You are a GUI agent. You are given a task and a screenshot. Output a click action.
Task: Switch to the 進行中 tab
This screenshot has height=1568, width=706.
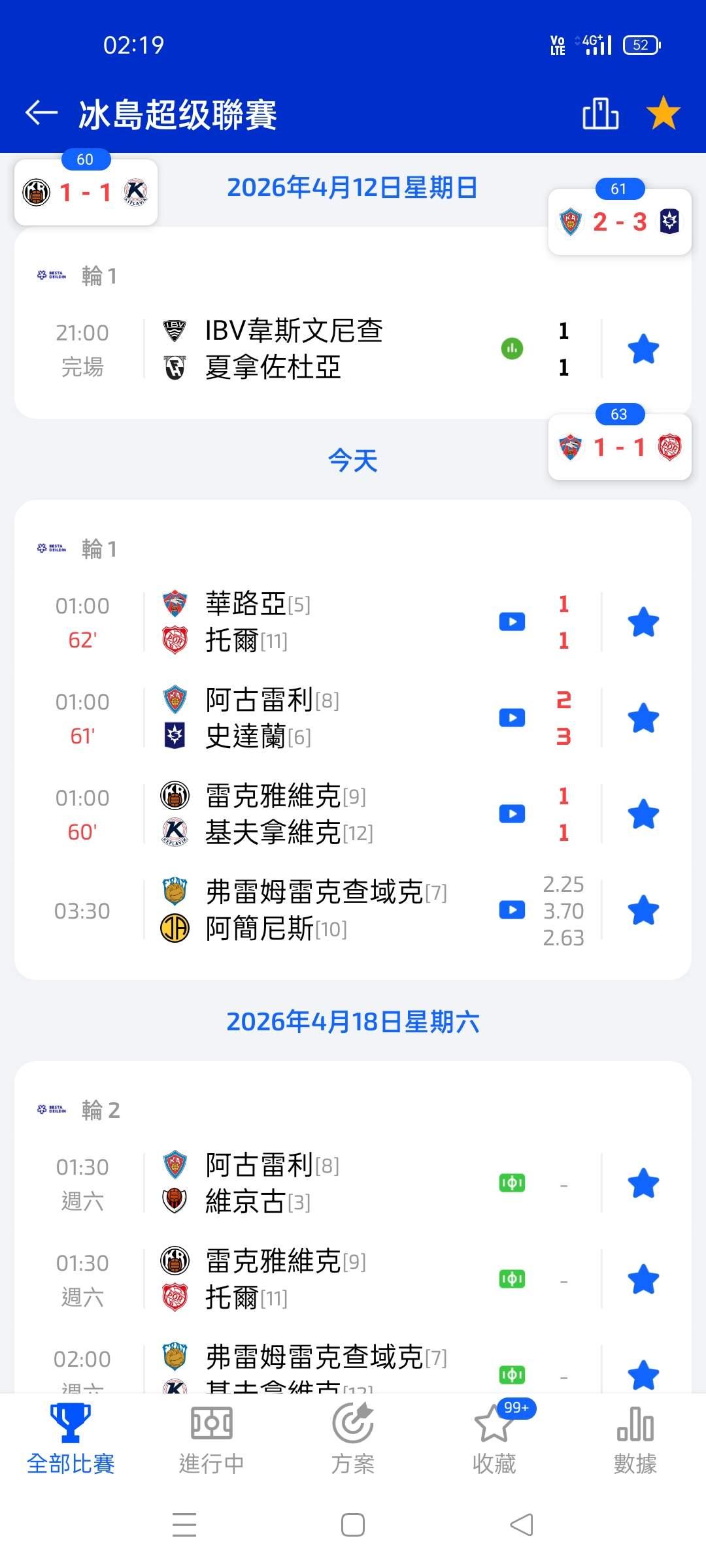coord(212,1440)
